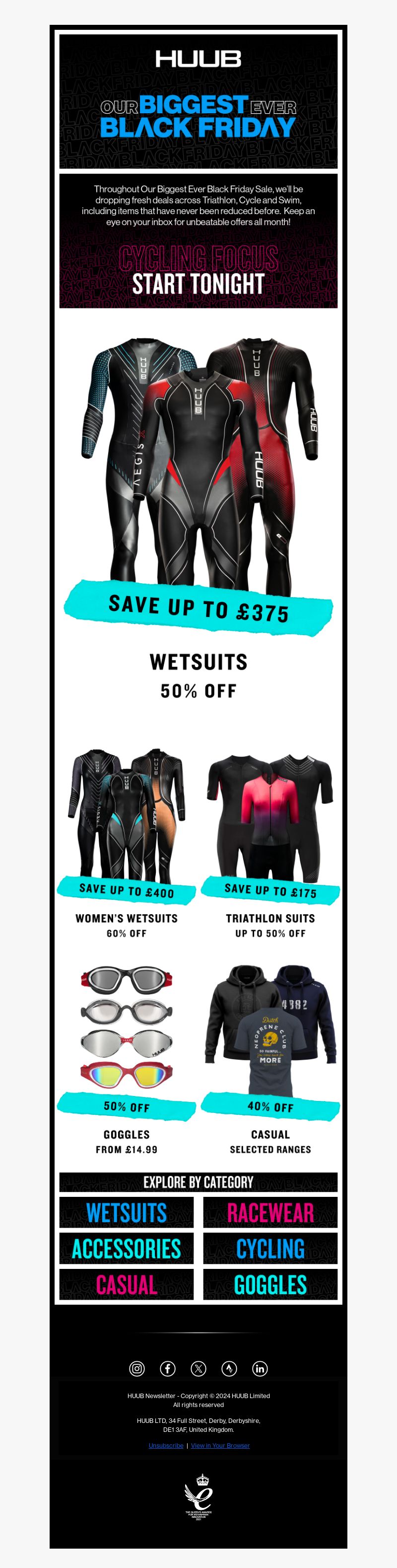Explore the Wetsuits category

(127, 1213)
